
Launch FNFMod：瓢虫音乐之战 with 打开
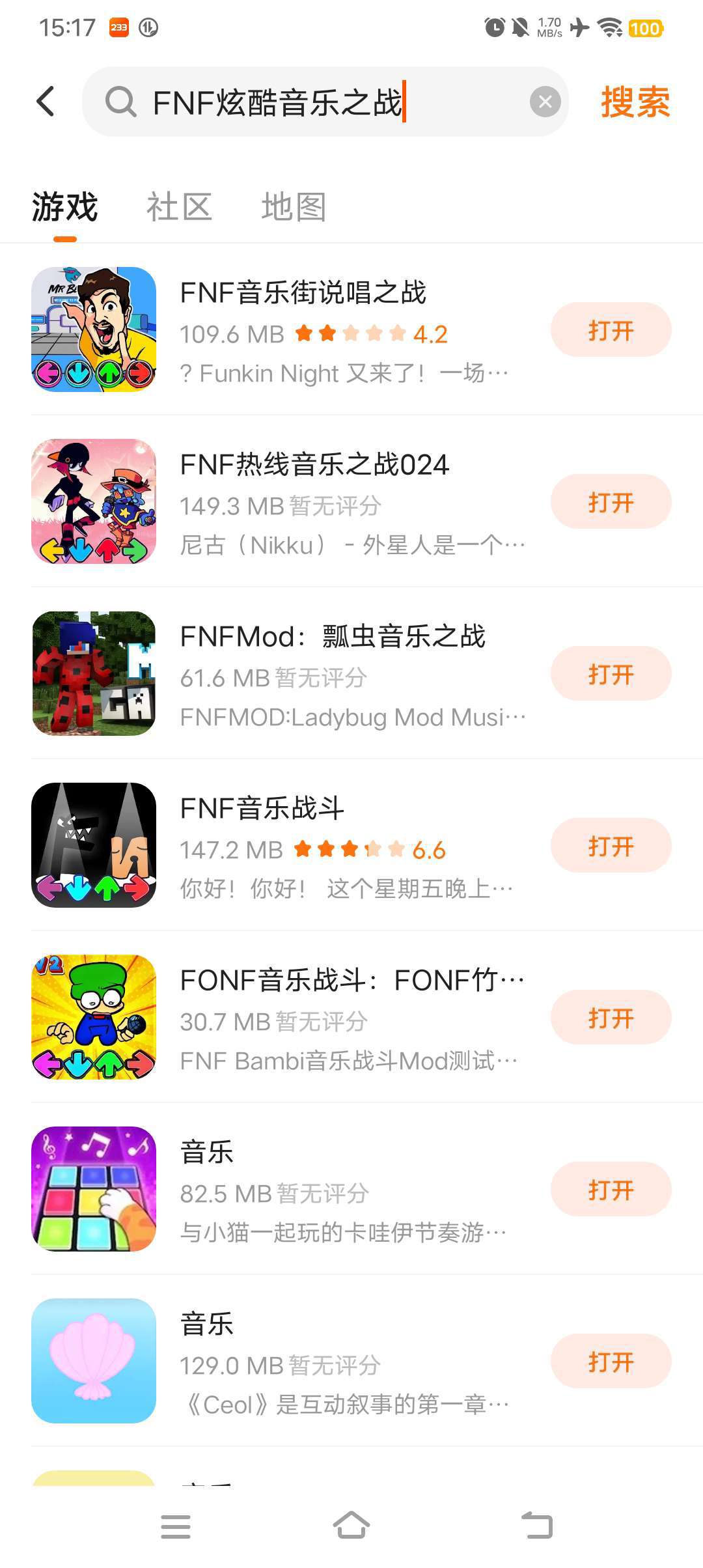(x=611, y=674)
